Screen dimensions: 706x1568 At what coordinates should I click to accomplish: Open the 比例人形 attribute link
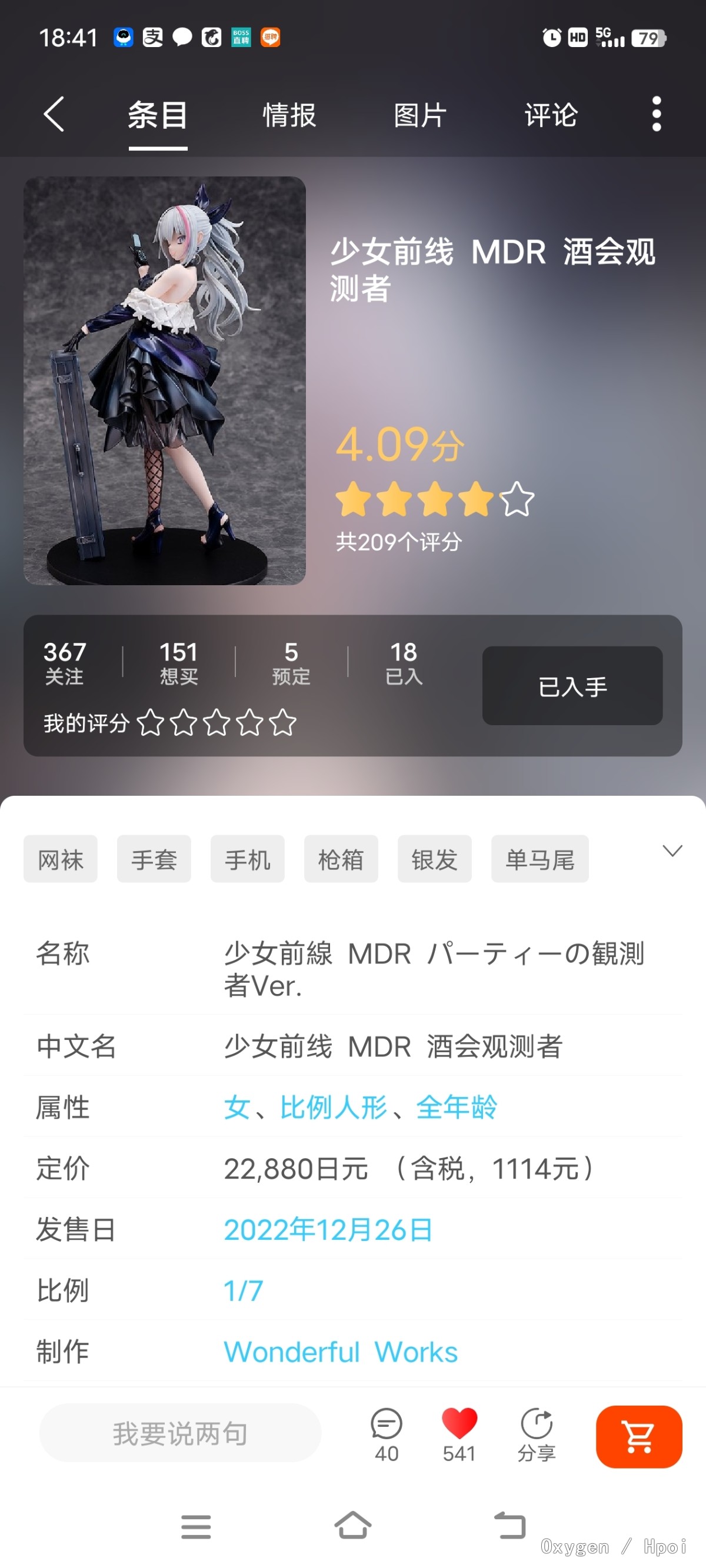333,1107
